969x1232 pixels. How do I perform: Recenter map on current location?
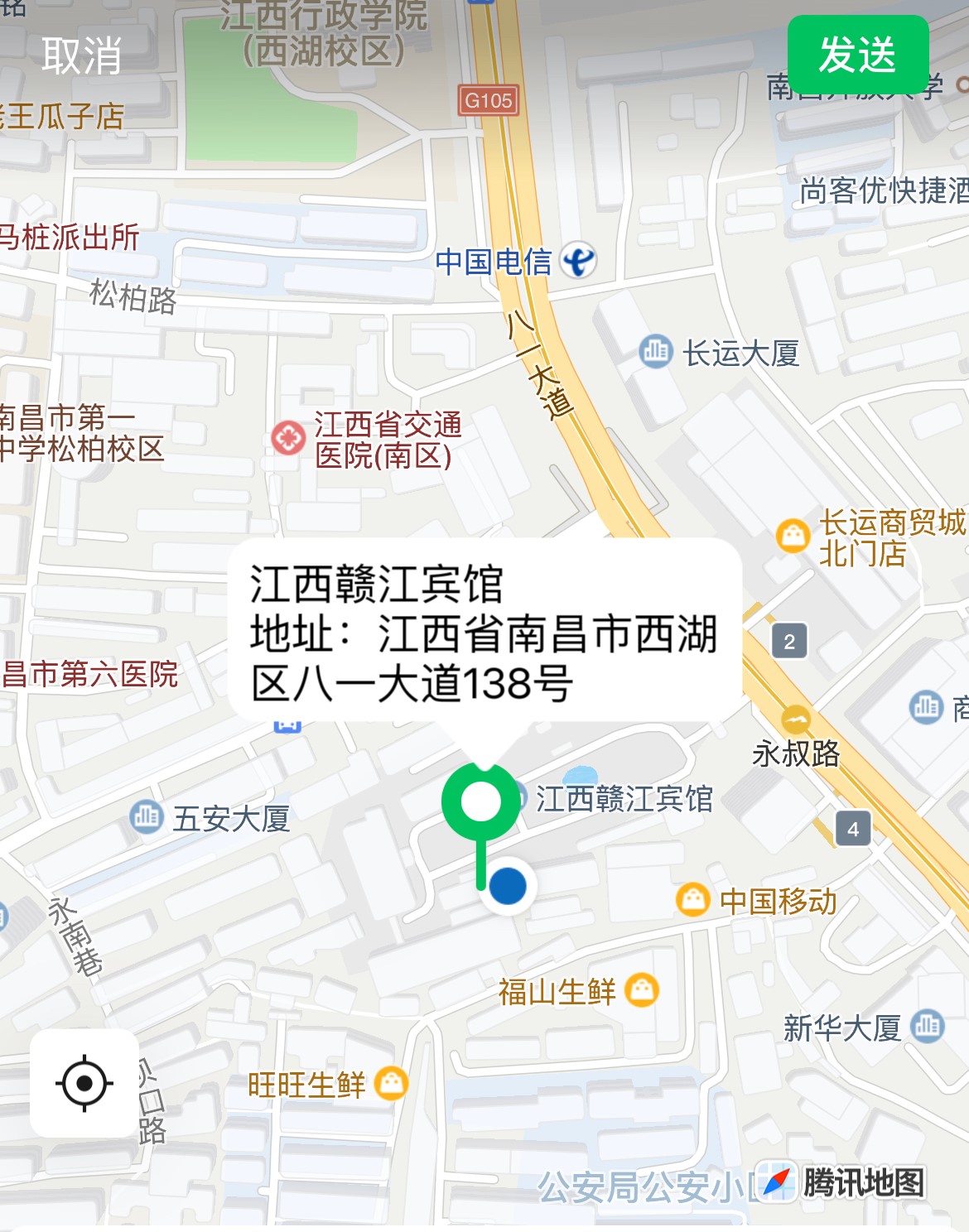84,1083
